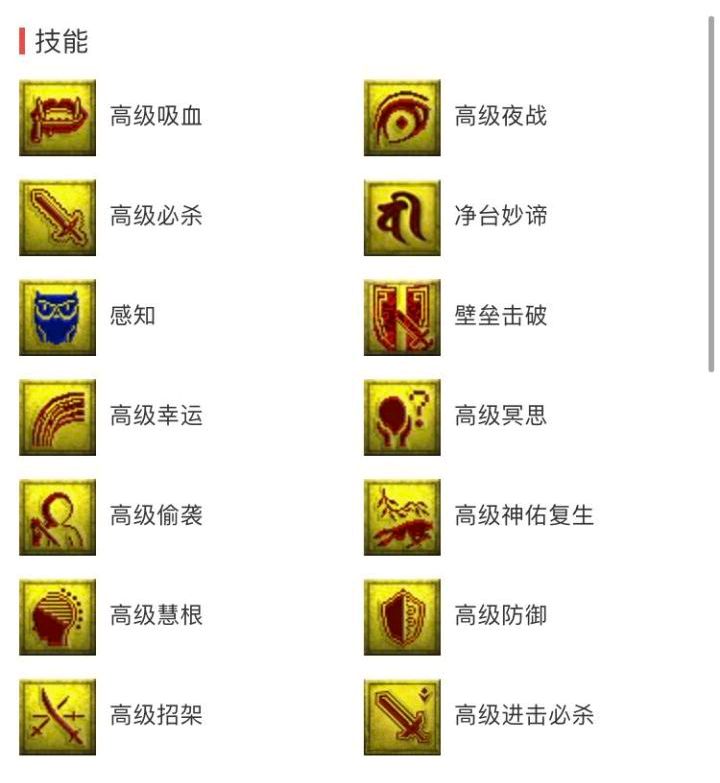The image size is (720, 783).
Task: Click the 高级招架 crossed swords icon
Action: (57, 716)
